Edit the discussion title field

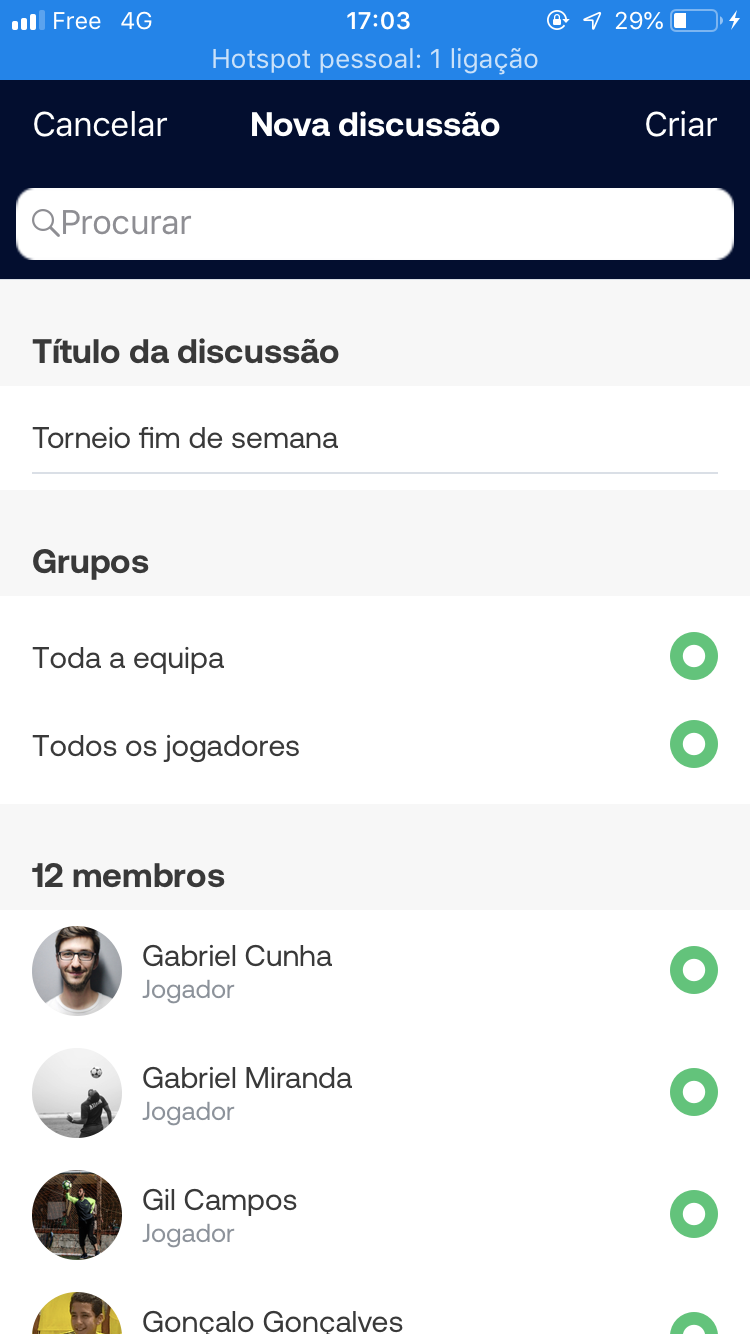375,438
